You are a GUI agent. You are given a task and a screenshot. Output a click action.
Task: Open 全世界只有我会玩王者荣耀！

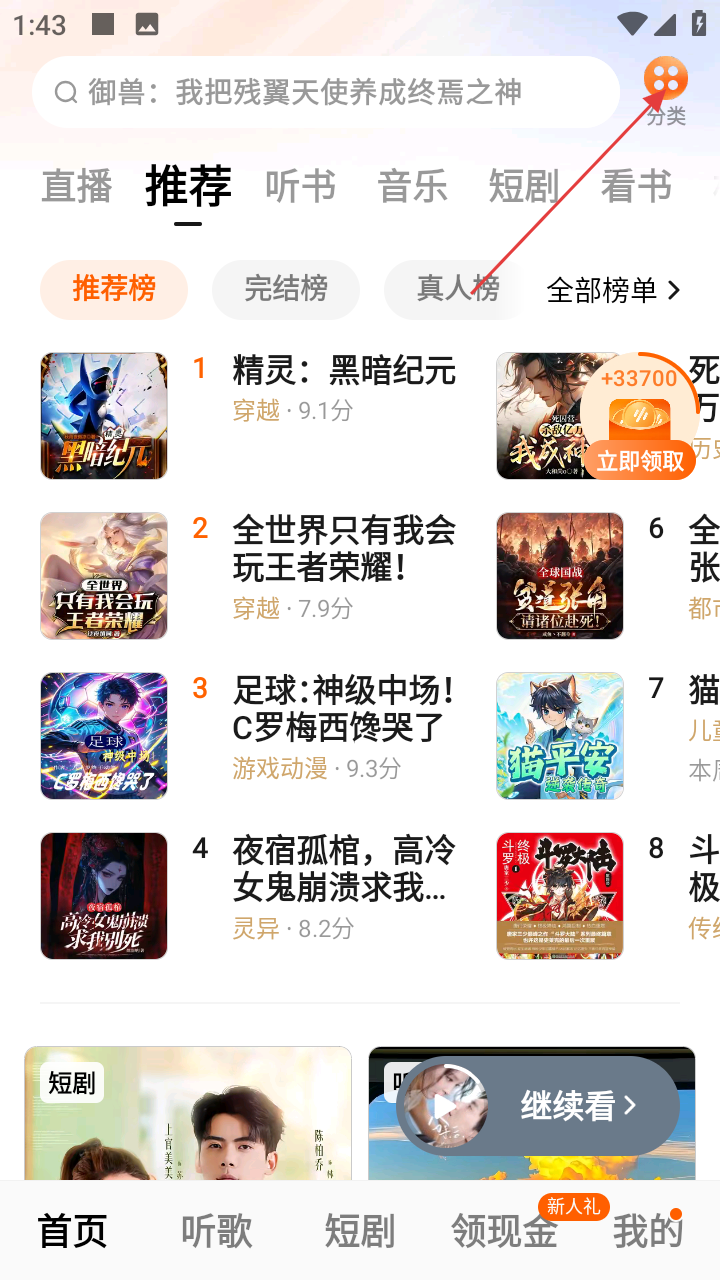point(344,548)
